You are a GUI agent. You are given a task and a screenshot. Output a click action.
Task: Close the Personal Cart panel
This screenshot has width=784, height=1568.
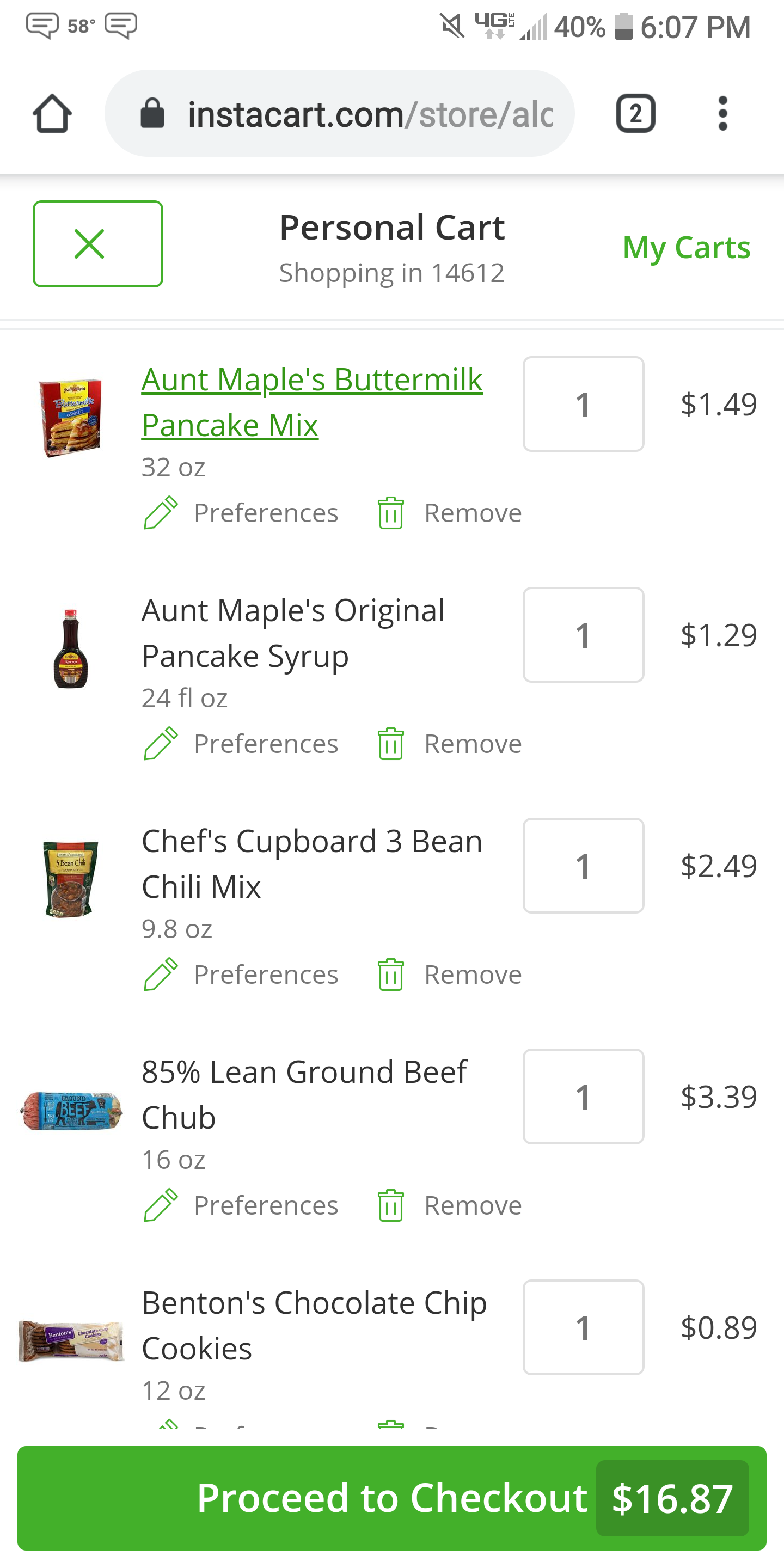coord(98,243)
